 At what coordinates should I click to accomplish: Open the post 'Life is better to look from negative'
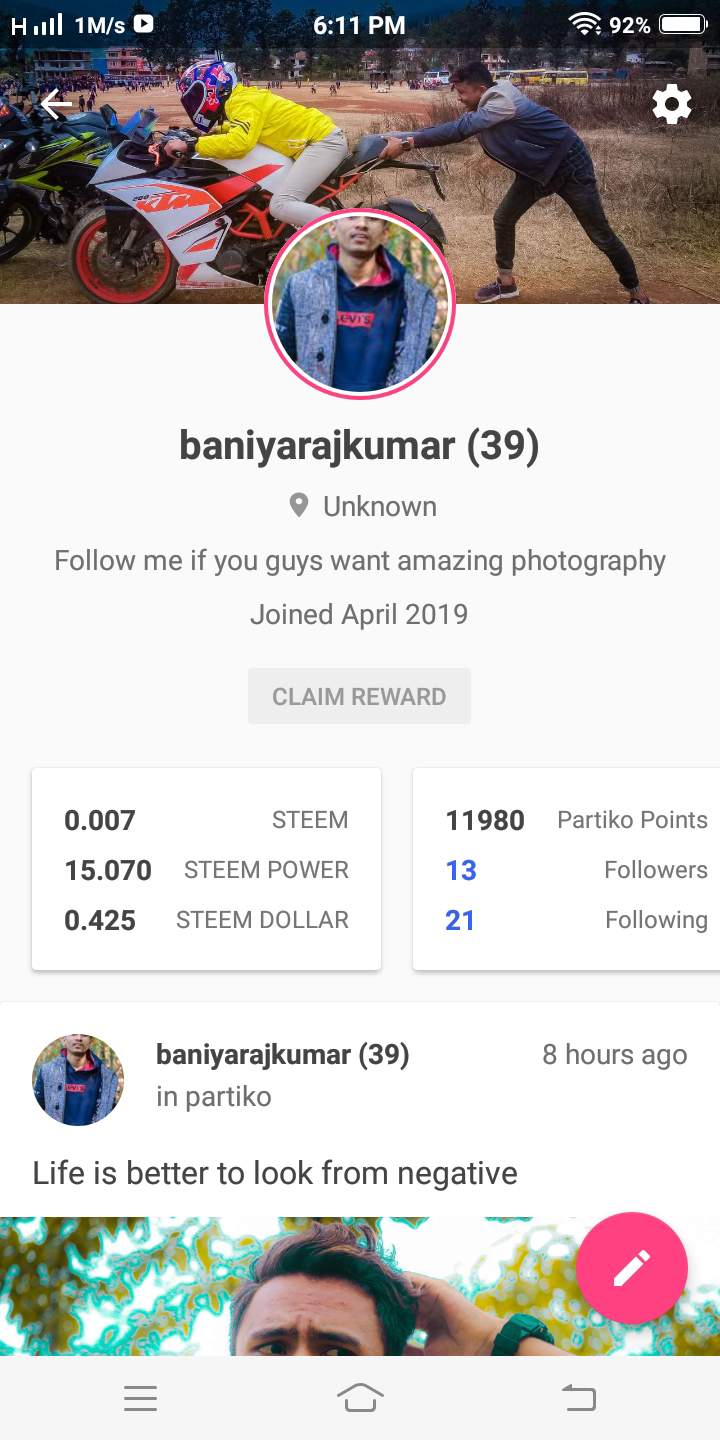(x=274, y=1172)
